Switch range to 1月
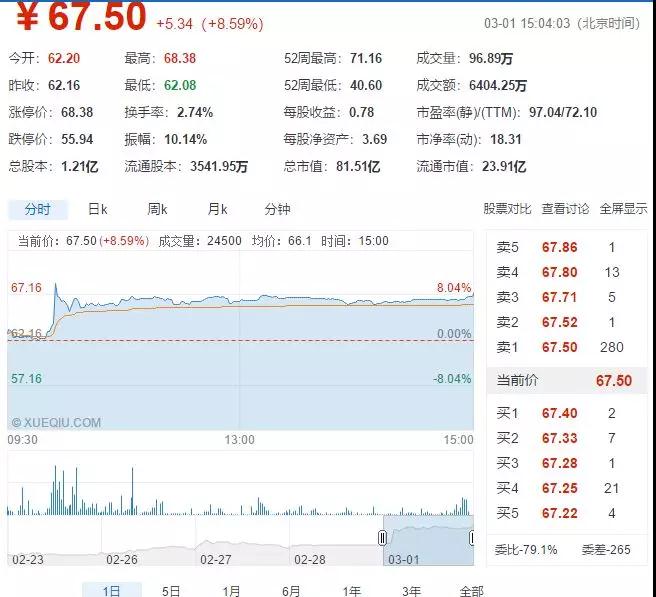This screenshot has height=597, width=656. click(231, 590)
